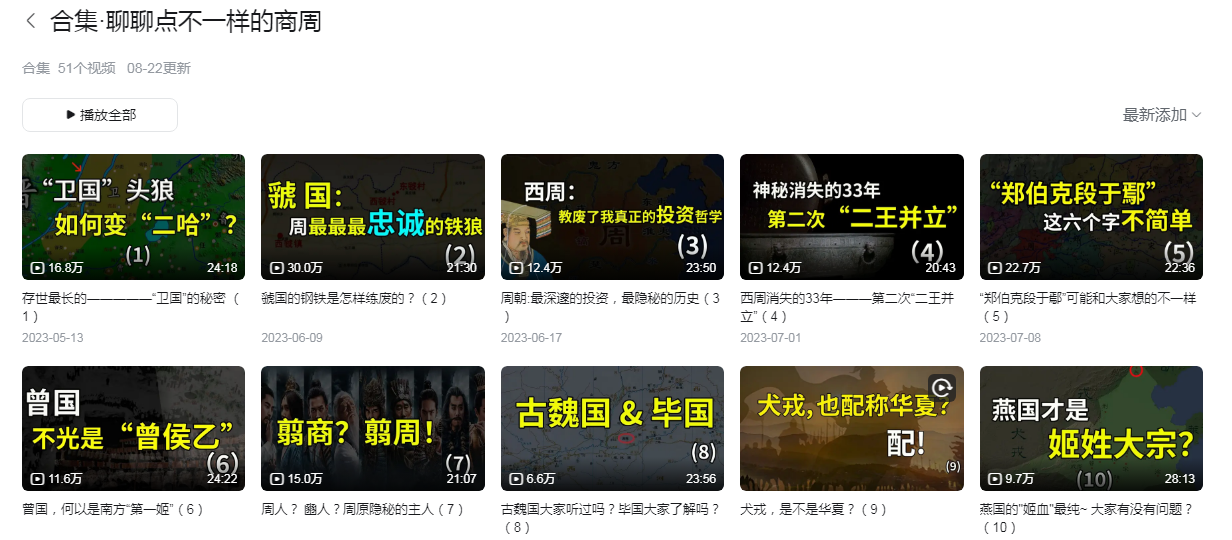The image size is (1232, 540).
Task: Play the 周人？豳人？ video (7)
Action: [x=372, y=428]
